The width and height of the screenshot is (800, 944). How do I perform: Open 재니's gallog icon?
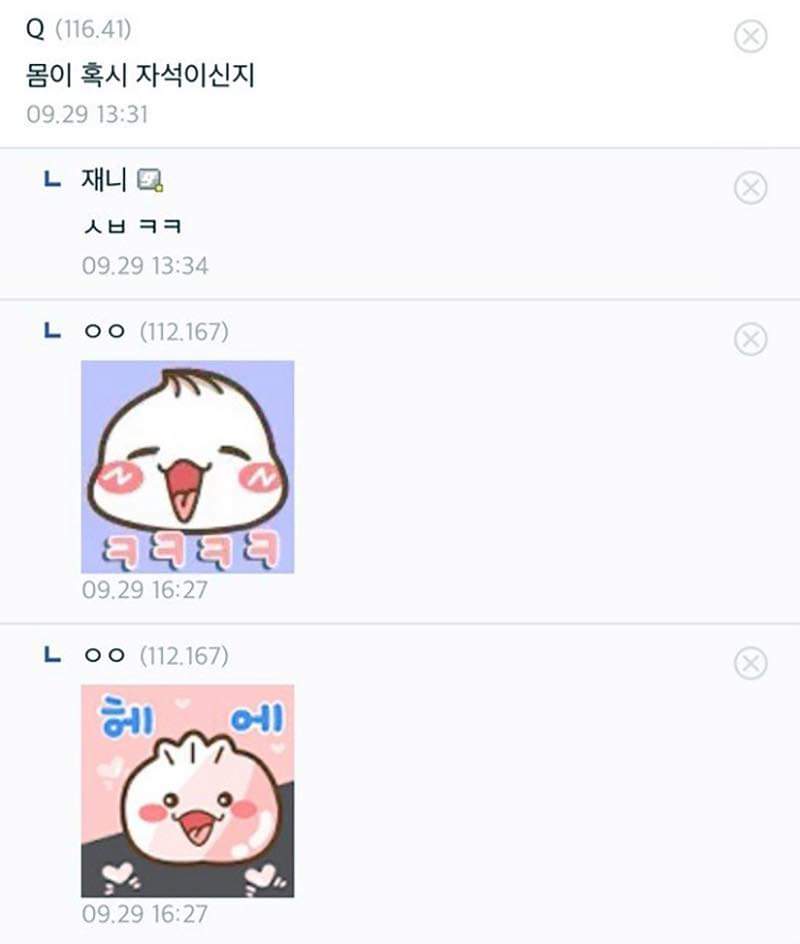click(x=150, y=181)
